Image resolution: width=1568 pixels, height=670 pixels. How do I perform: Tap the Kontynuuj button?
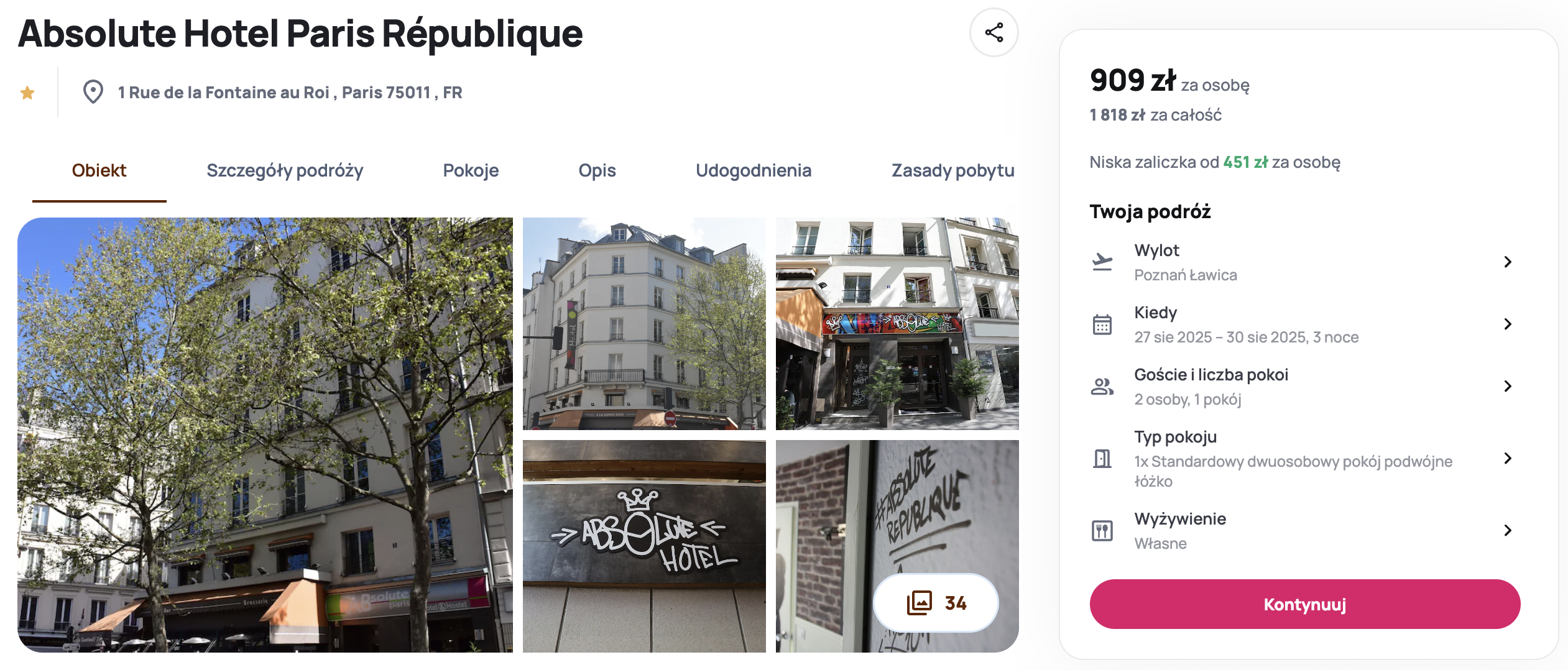click(1304, 604)
